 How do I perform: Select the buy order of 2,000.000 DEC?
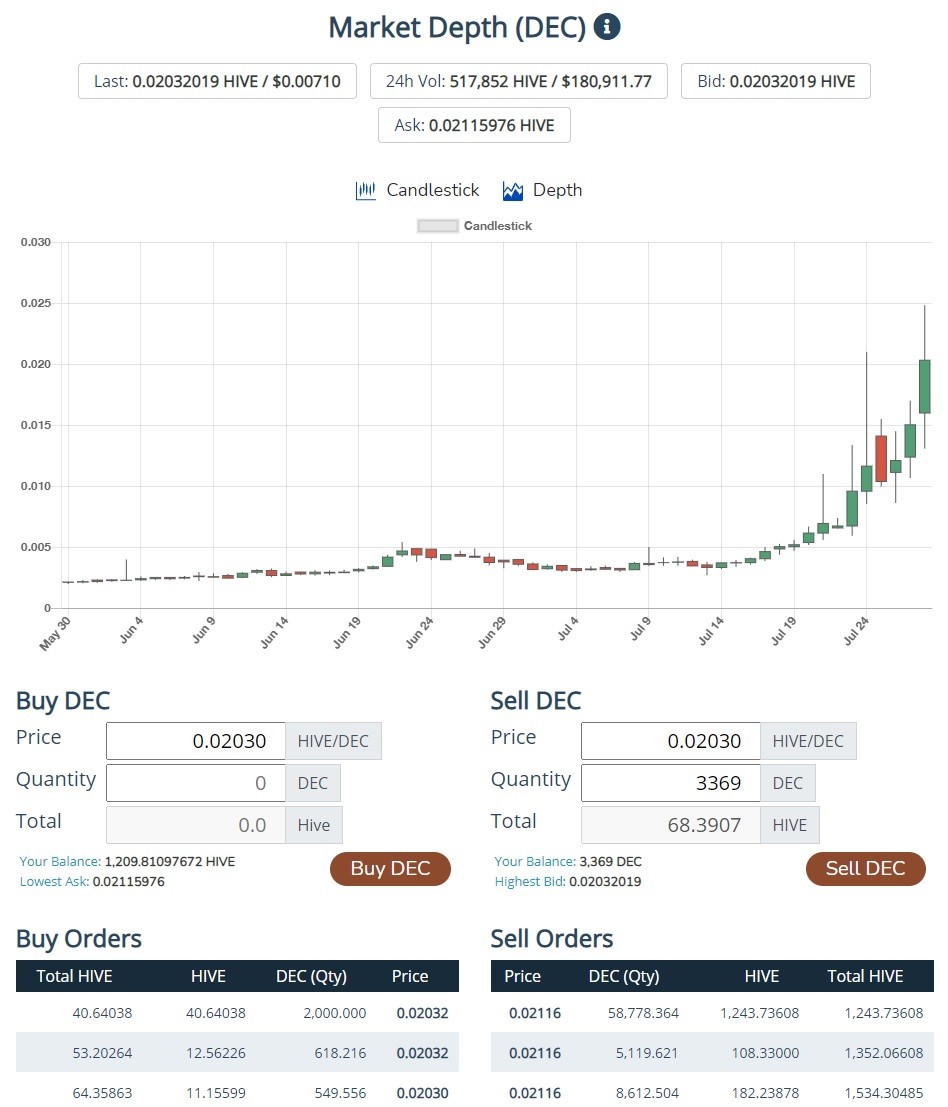237,1012
